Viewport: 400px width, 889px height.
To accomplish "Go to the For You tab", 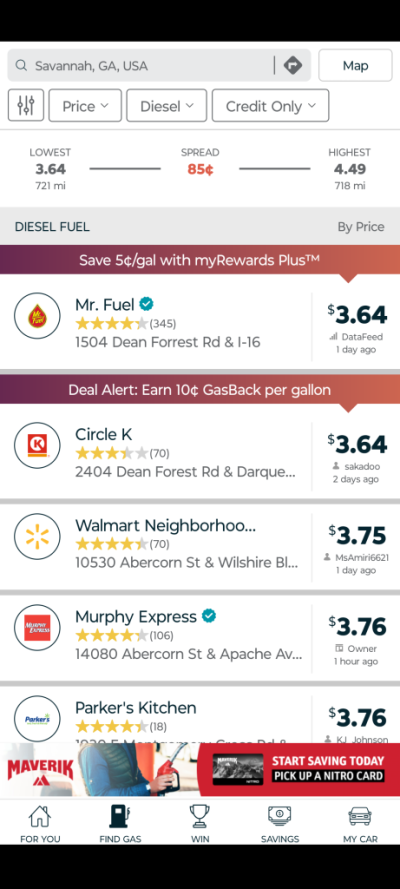I will click(x=40, y=823).
